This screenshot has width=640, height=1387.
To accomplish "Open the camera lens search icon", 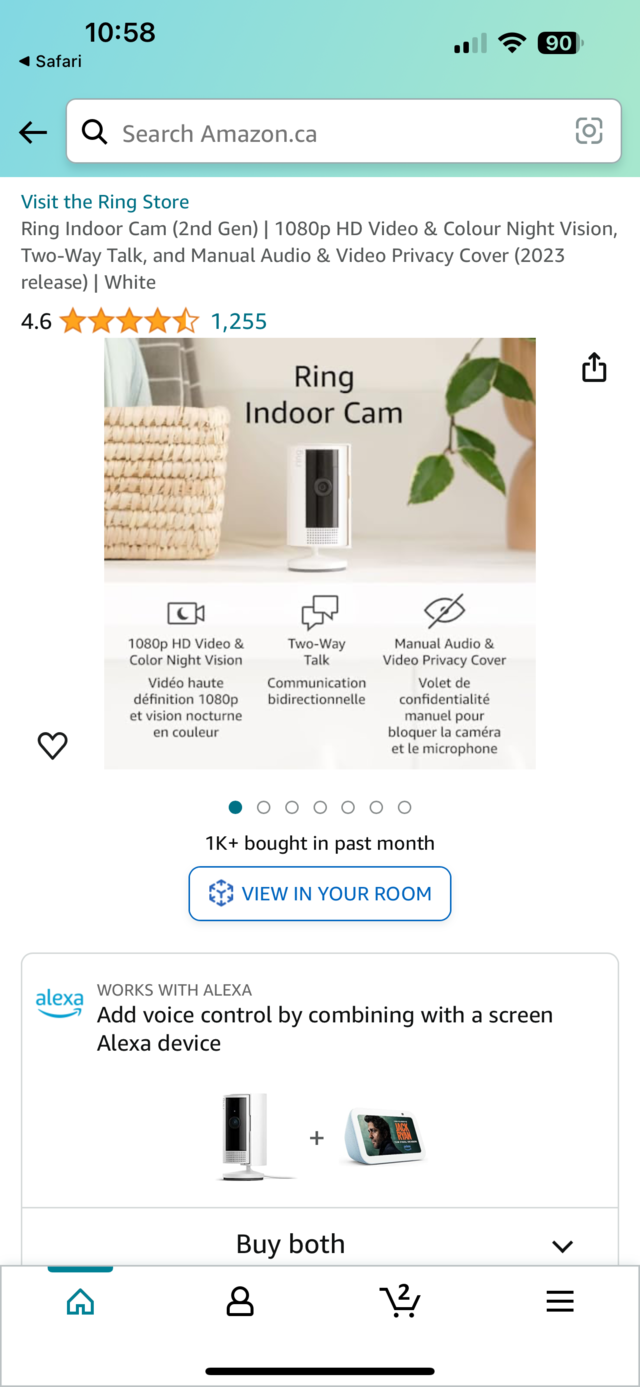I will pyautogui.click(x=589, y=131).
